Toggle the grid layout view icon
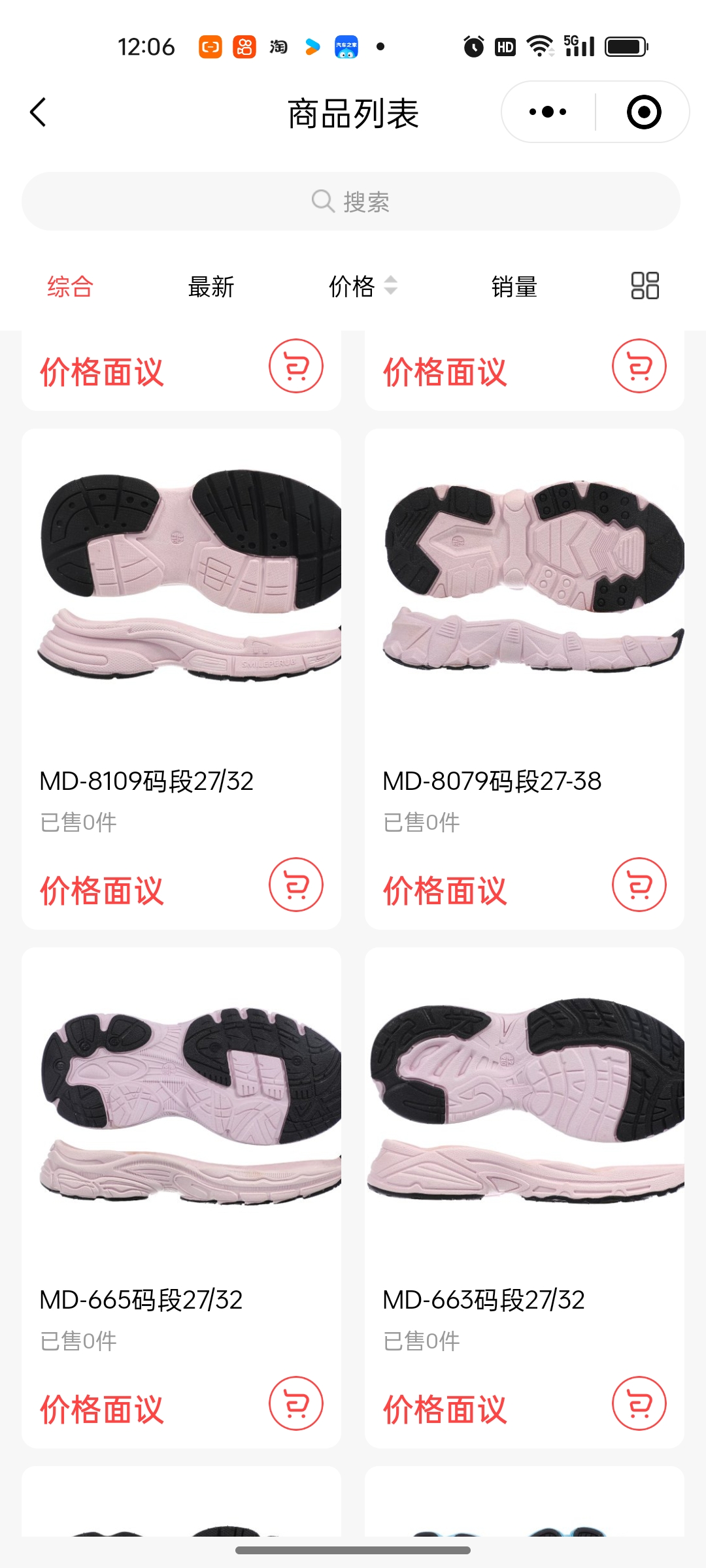The width and height of the screenshot is (706, 1568). [x=645, y=286]
